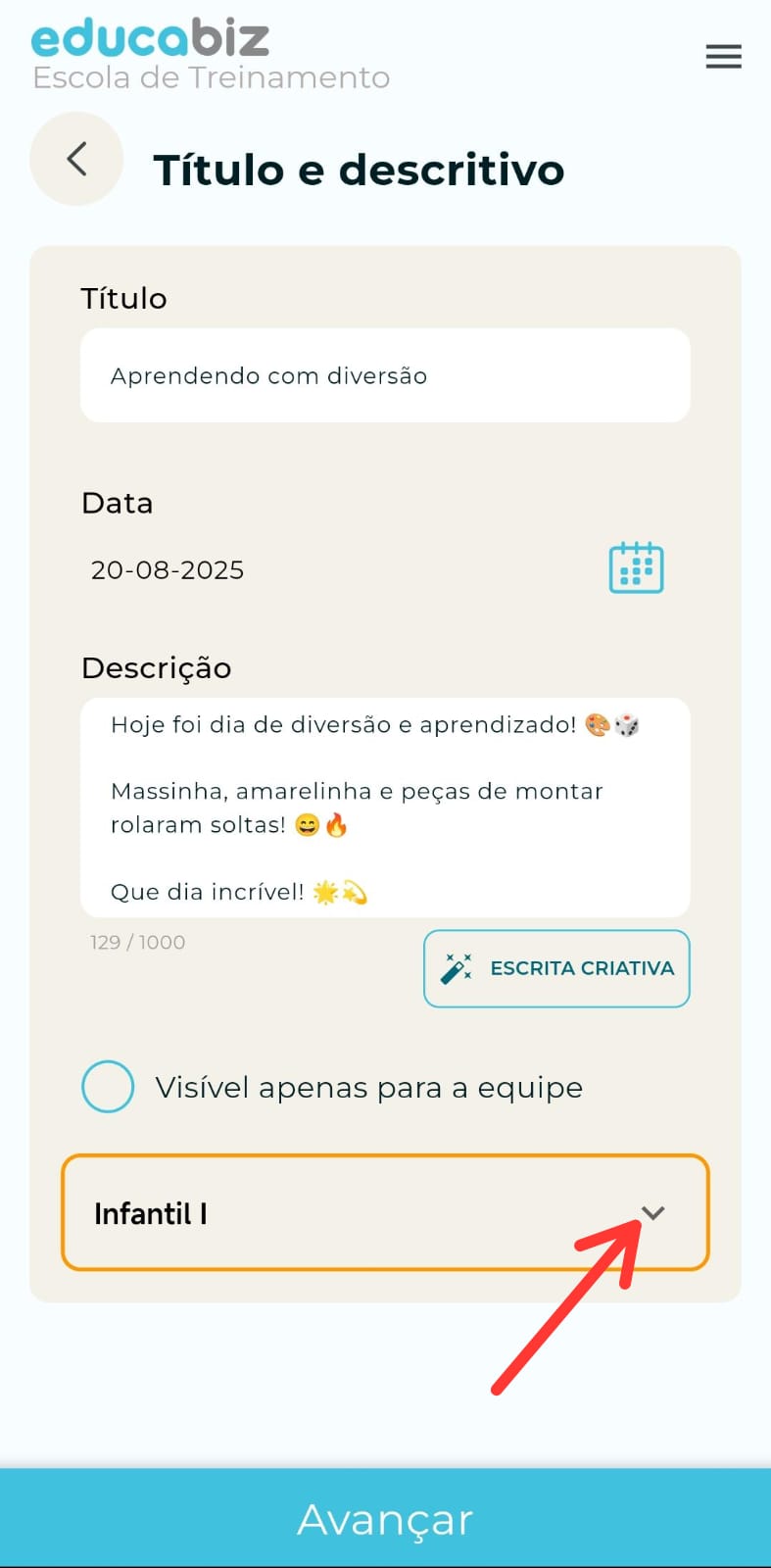This screenshot has width=771, height=1568.
Task: Use the Escrita Criativa button
Action: pyautogui.click(x=556, y=968)
